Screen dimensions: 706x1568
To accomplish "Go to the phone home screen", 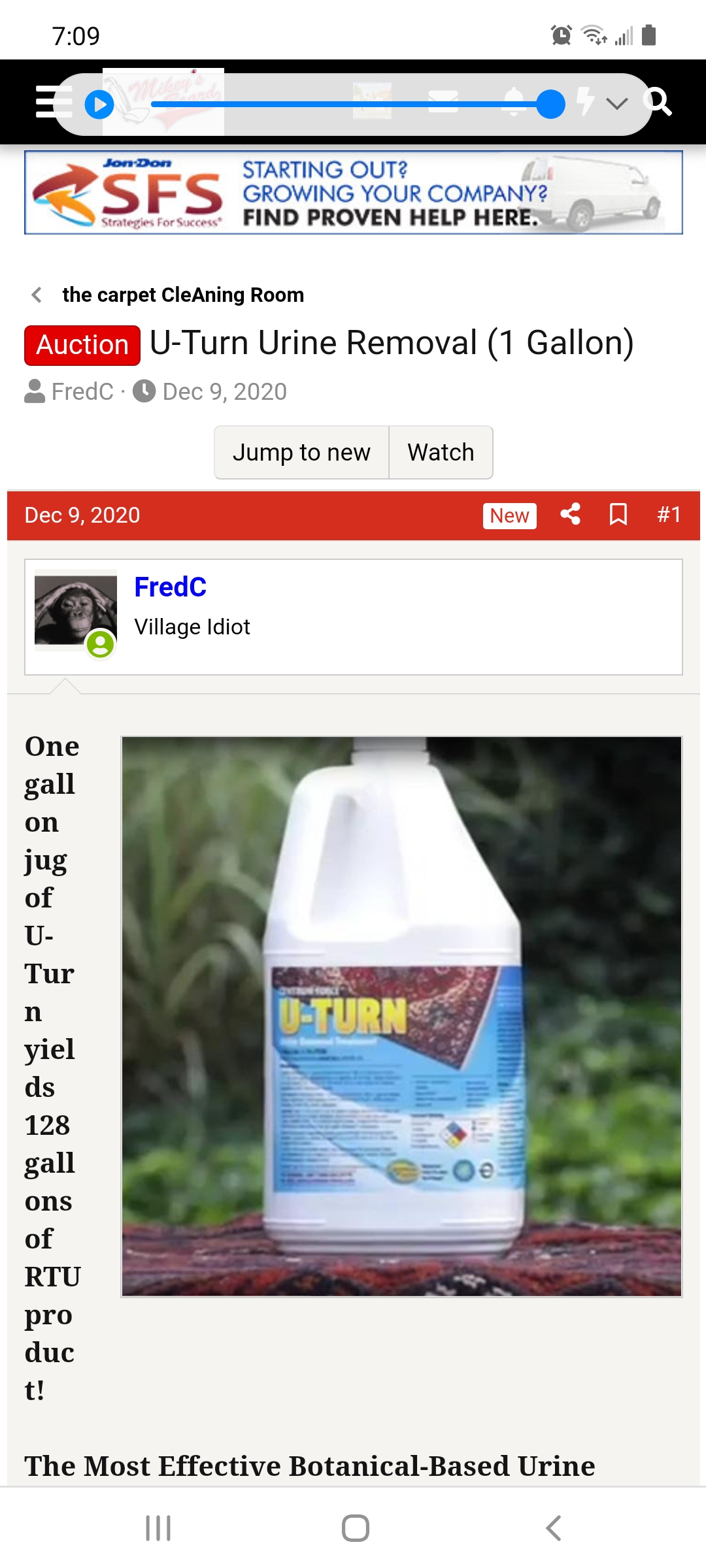I will click(355, 1528).
